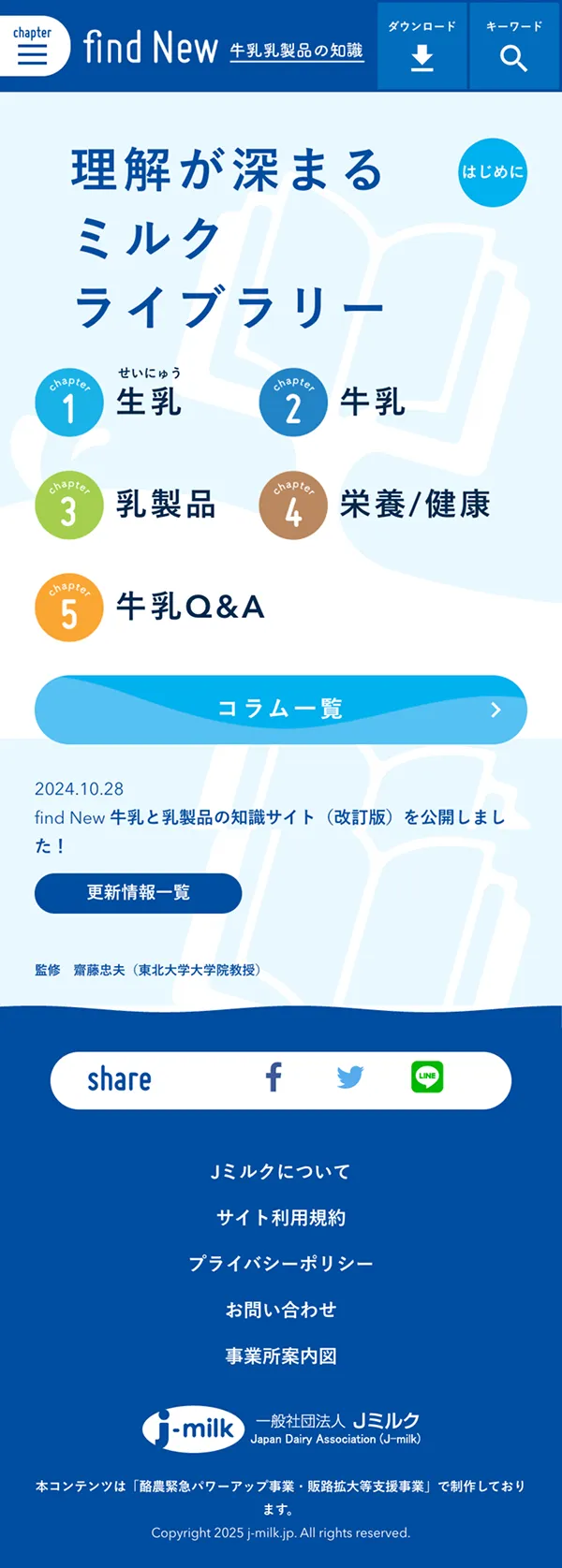Open the お問い合わせ contact page
Image resolution: width=562 pixels, height=1568 pixels.
coord(280,1310)
